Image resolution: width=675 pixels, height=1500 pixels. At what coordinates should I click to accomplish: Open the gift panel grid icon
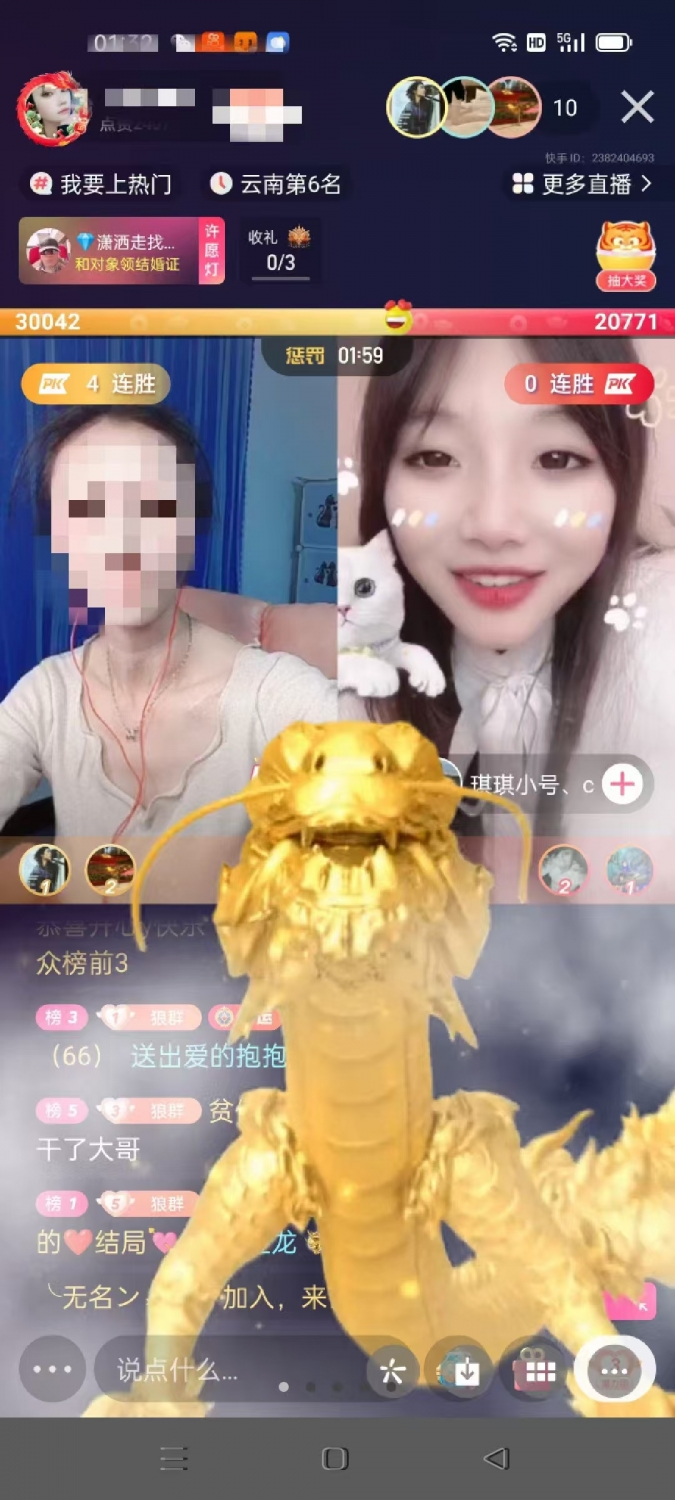pos(539,1372)
